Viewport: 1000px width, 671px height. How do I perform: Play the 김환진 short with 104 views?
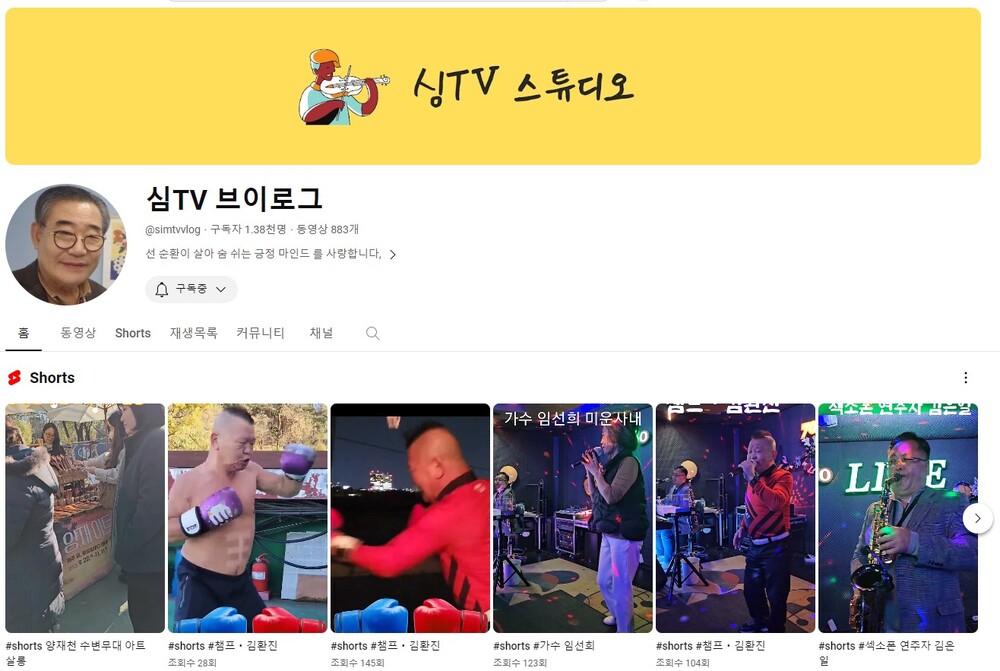tap(735, 518)
